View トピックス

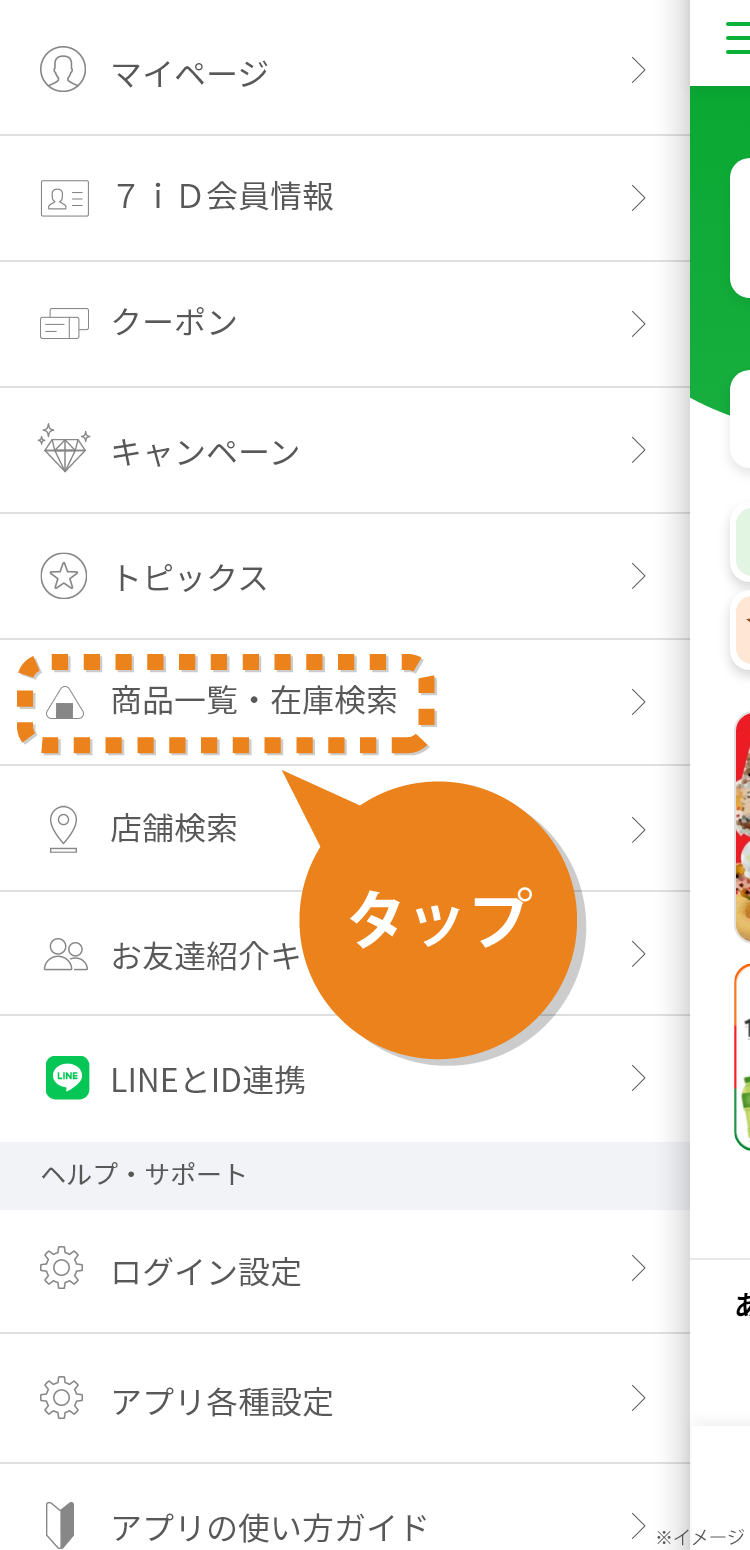[190, 577]
